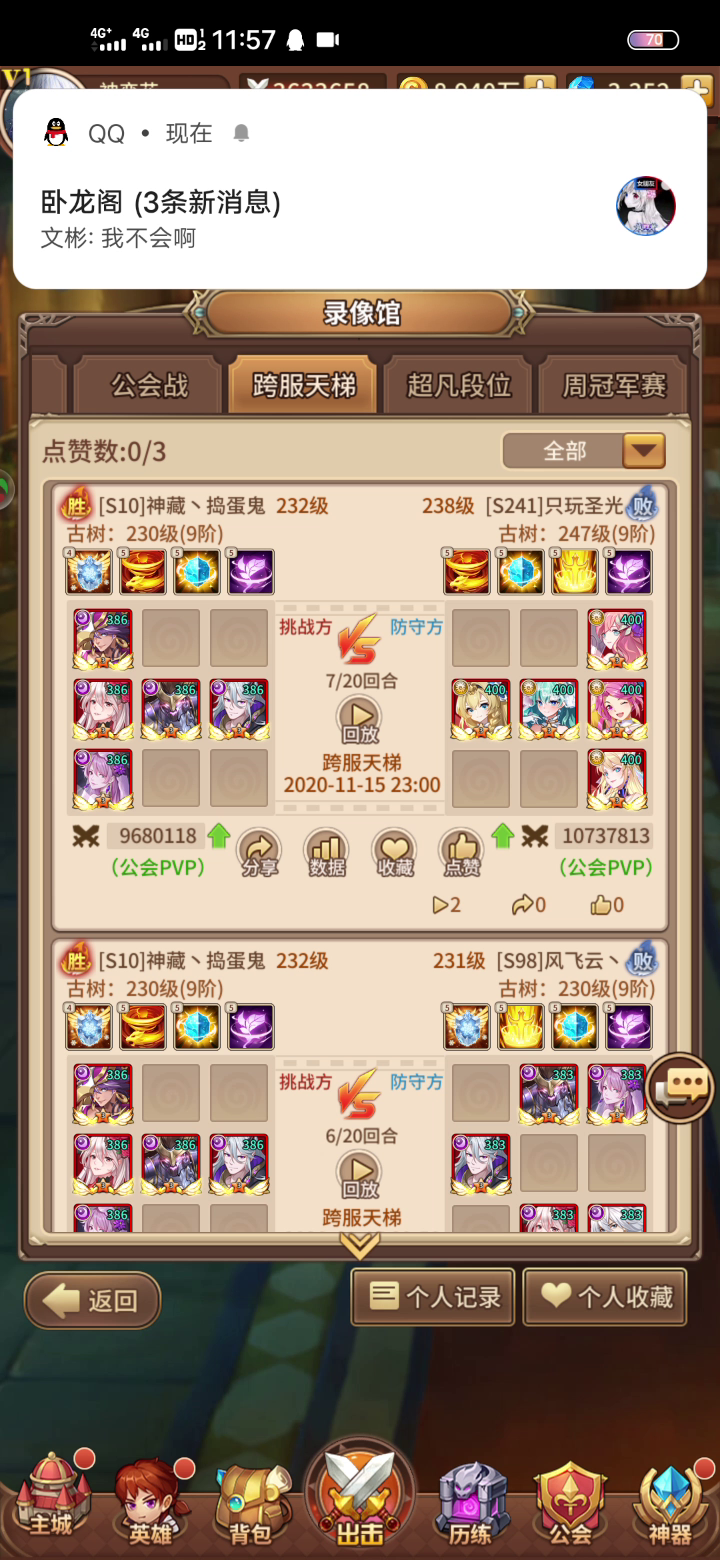
Task: Switch to the 超凡段位 tab
Action: click(459, 385)
